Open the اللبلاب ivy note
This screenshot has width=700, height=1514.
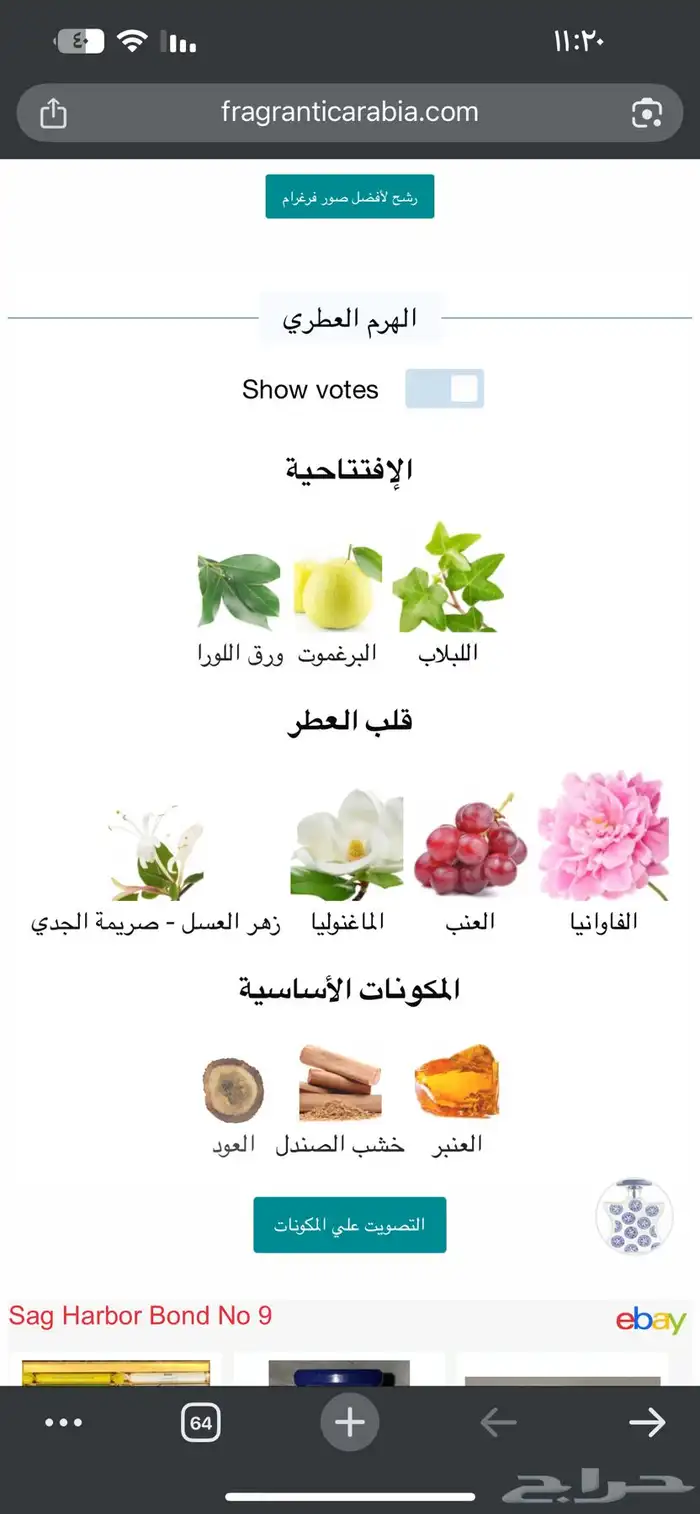pos(448,595)
